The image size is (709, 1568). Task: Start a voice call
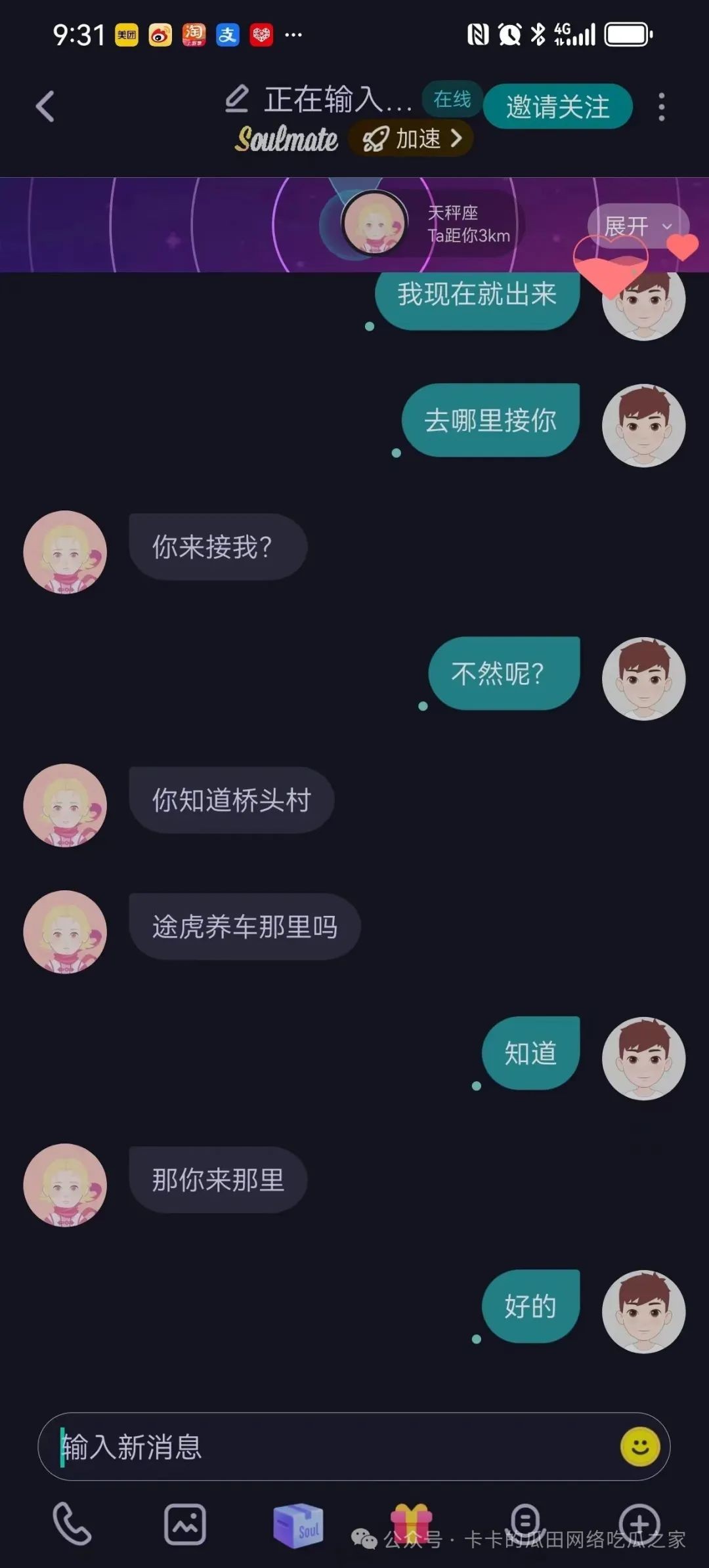[x=72, y=1523]
